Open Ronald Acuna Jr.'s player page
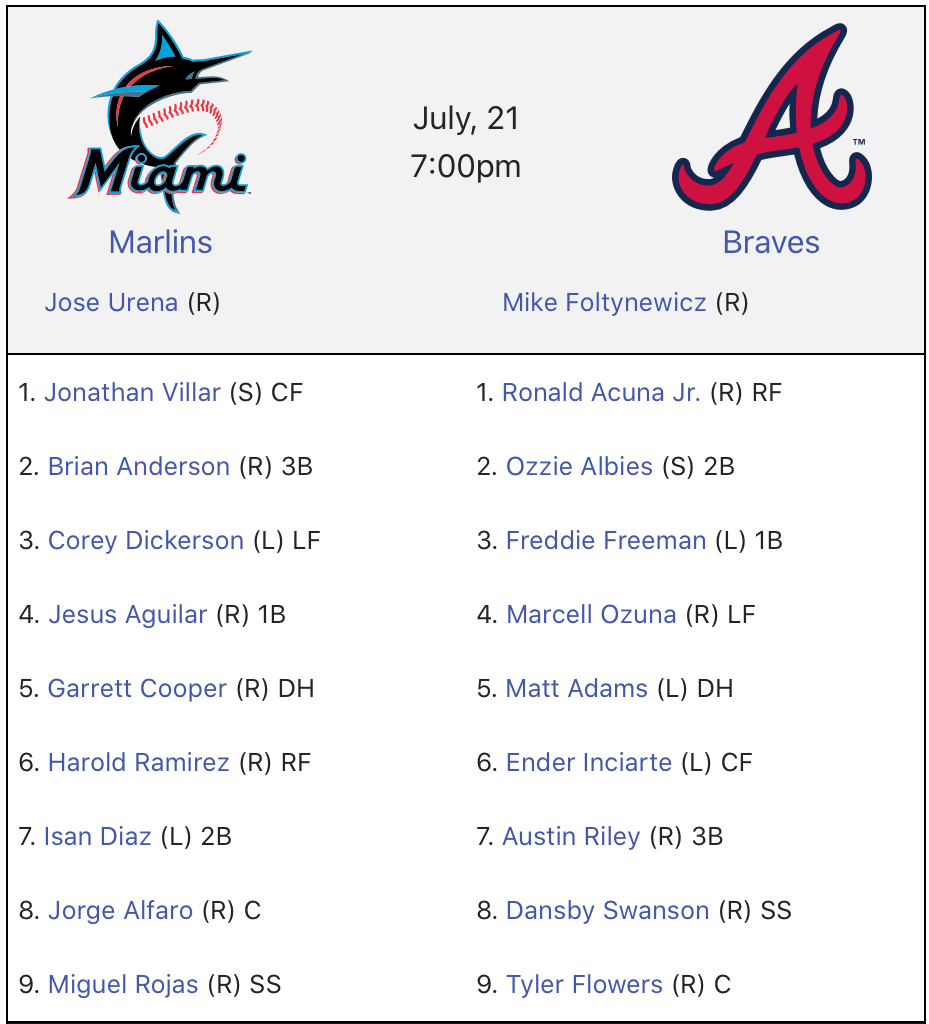Viewport: 929px width, 1024px height. tap(601, 392)
